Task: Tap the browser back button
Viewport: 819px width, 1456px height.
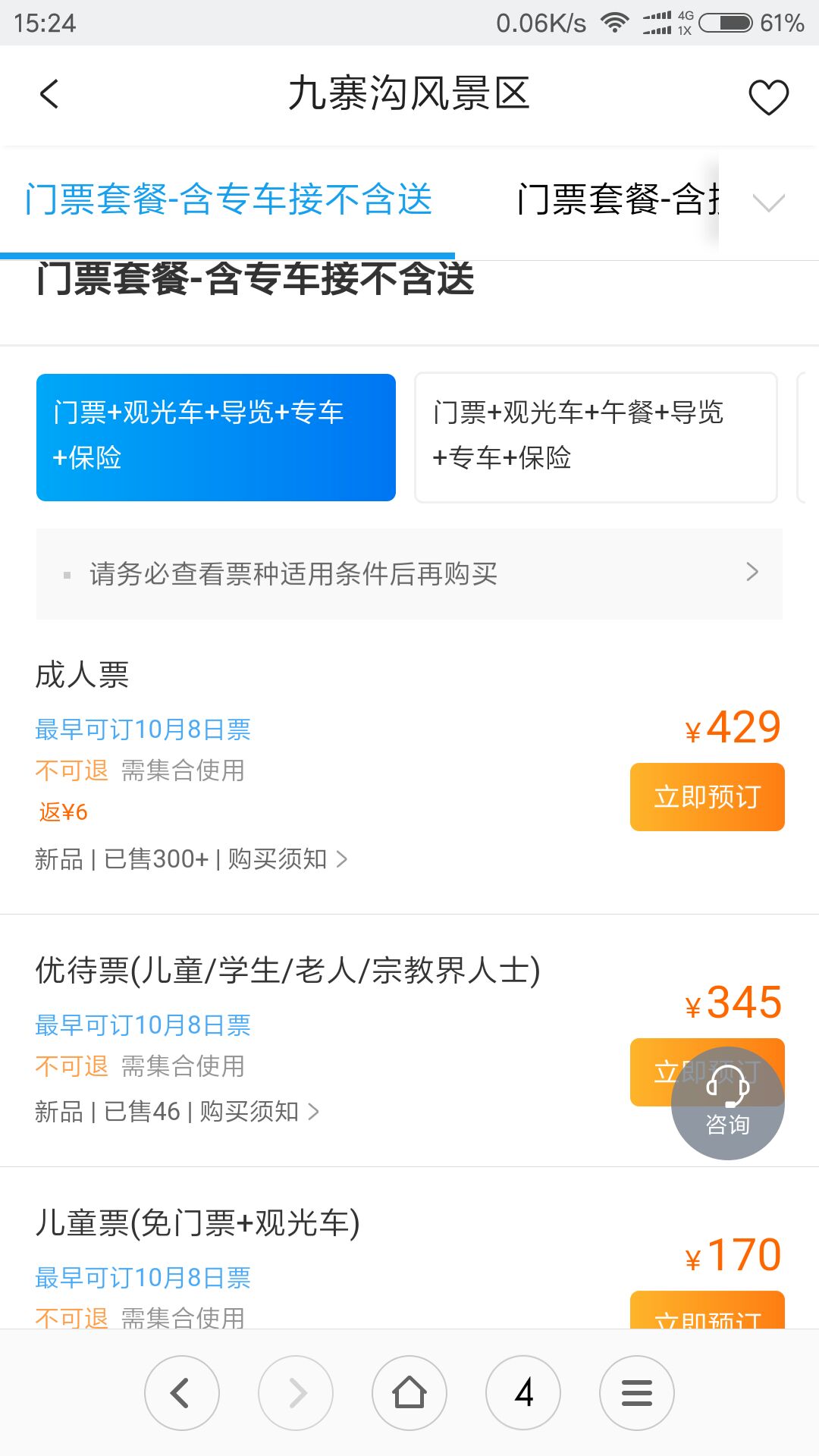Action: (182, 1393)
